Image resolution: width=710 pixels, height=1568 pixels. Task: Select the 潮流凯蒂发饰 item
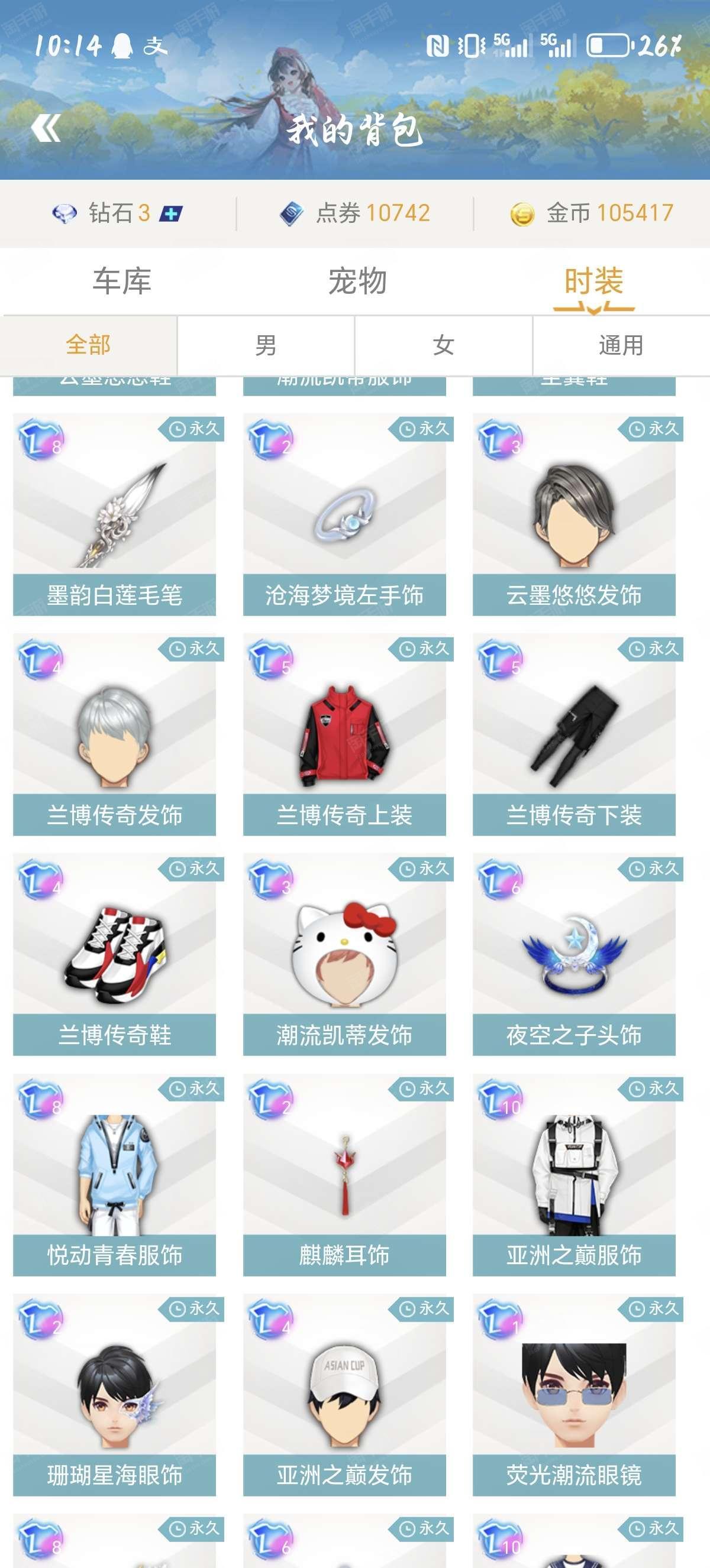click(x=344, y=954)
